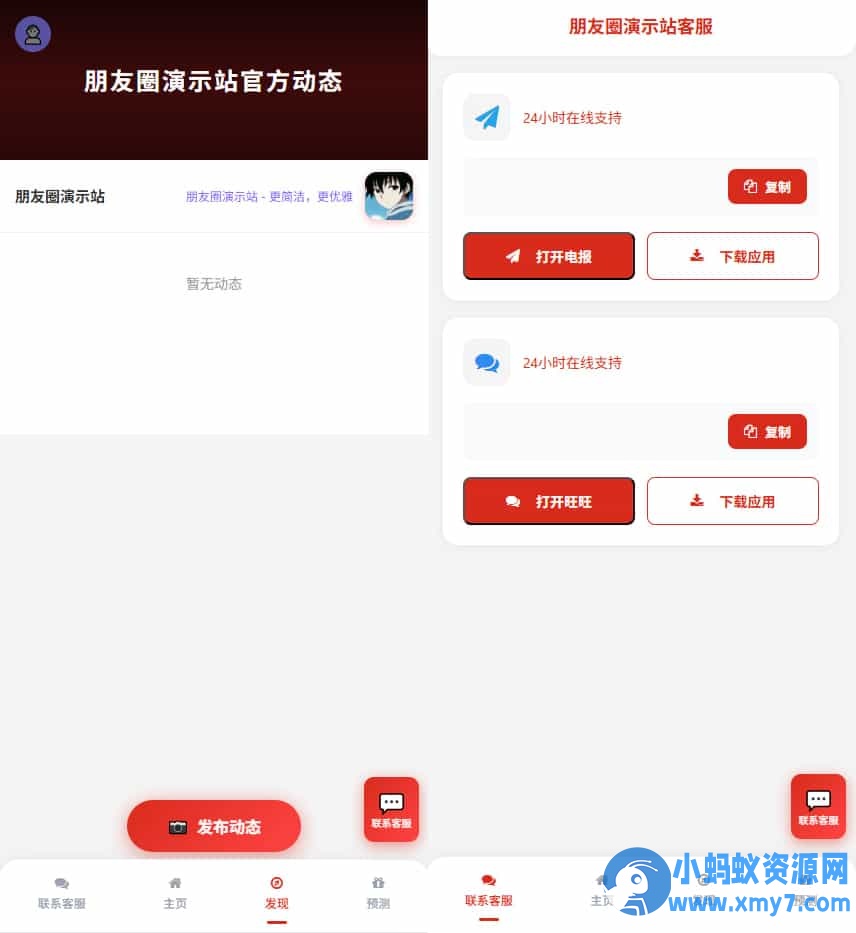Select the 发现 compass icon in bottom navigation
Screen dimensions: 856x933
pyautogui.click(x=277, y=883)
